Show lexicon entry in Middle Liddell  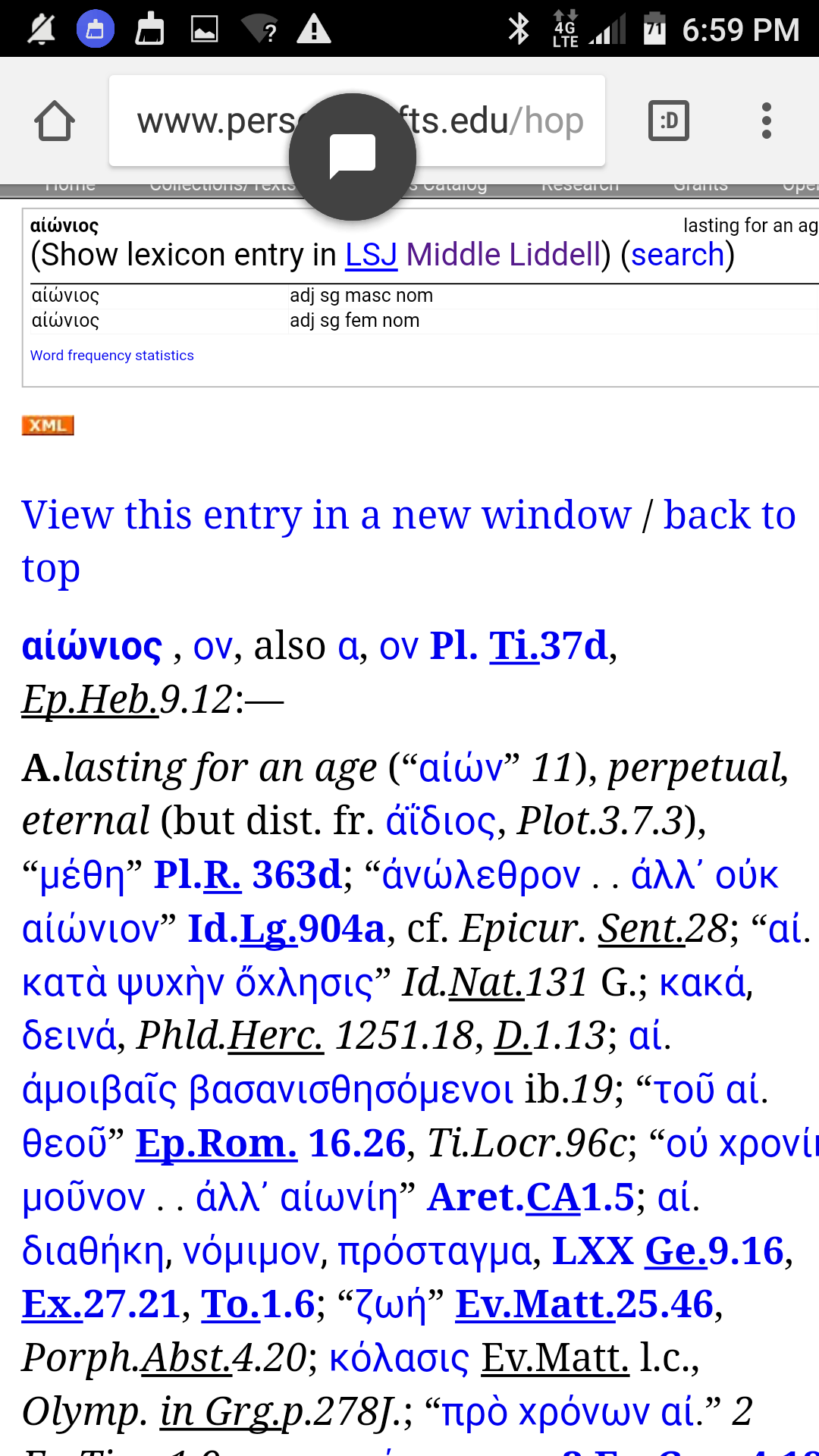coord(504,256)
